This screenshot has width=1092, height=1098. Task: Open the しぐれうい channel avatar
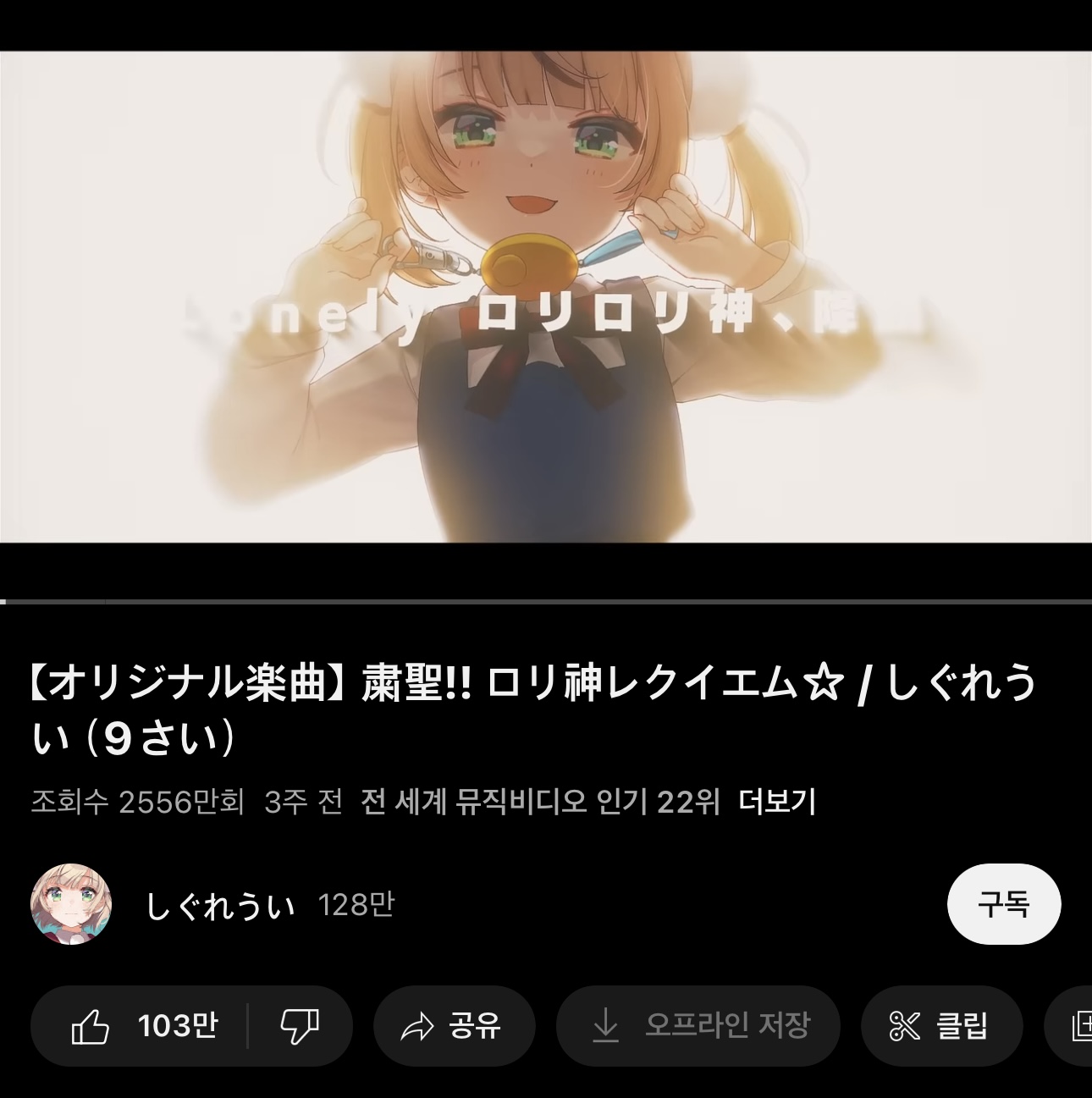click(x=71, y=904)
